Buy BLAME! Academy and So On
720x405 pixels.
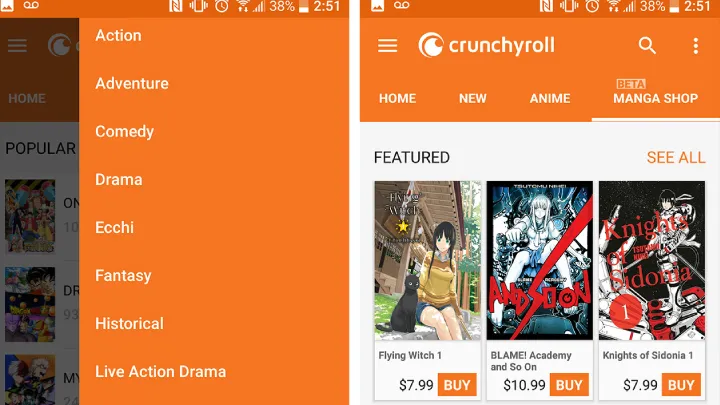(569, 385)
